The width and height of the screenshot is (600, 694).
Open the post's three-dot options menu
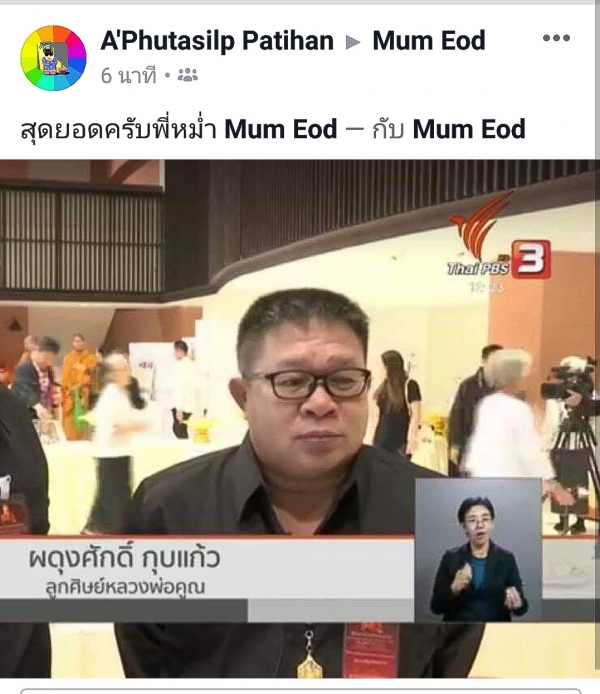tap(556, 39)
